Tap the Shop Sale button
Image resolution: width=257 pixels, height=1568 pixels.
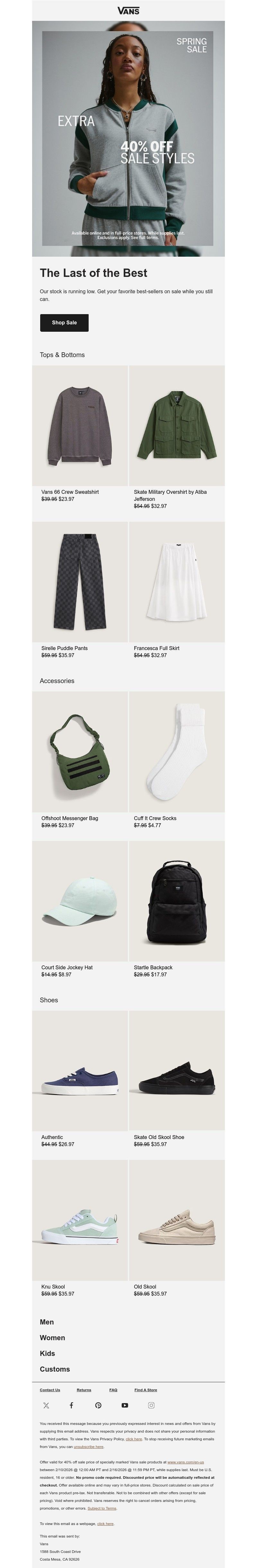point(64,322)
